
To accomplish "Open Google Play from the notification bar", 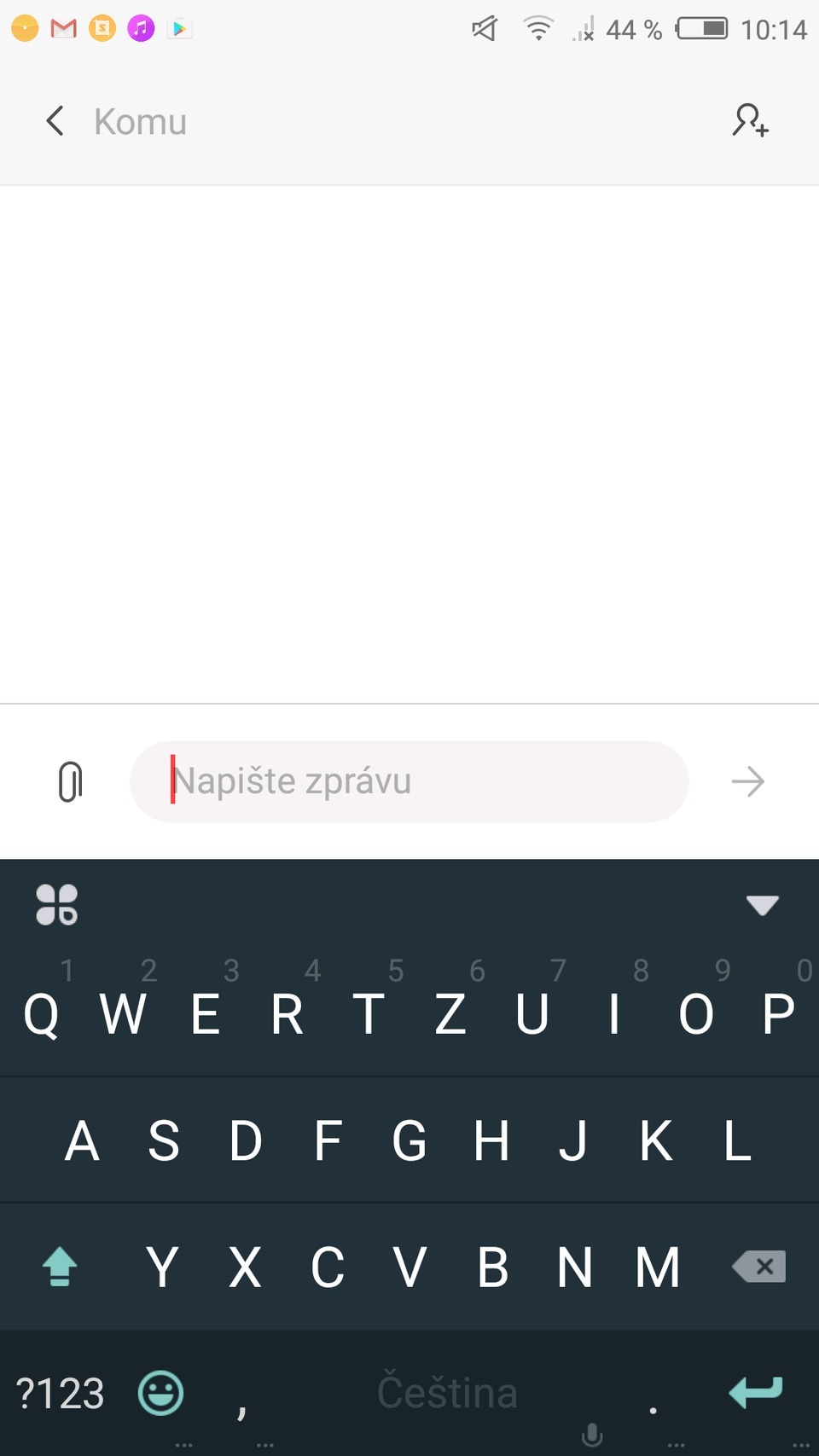I will point(181,28).
